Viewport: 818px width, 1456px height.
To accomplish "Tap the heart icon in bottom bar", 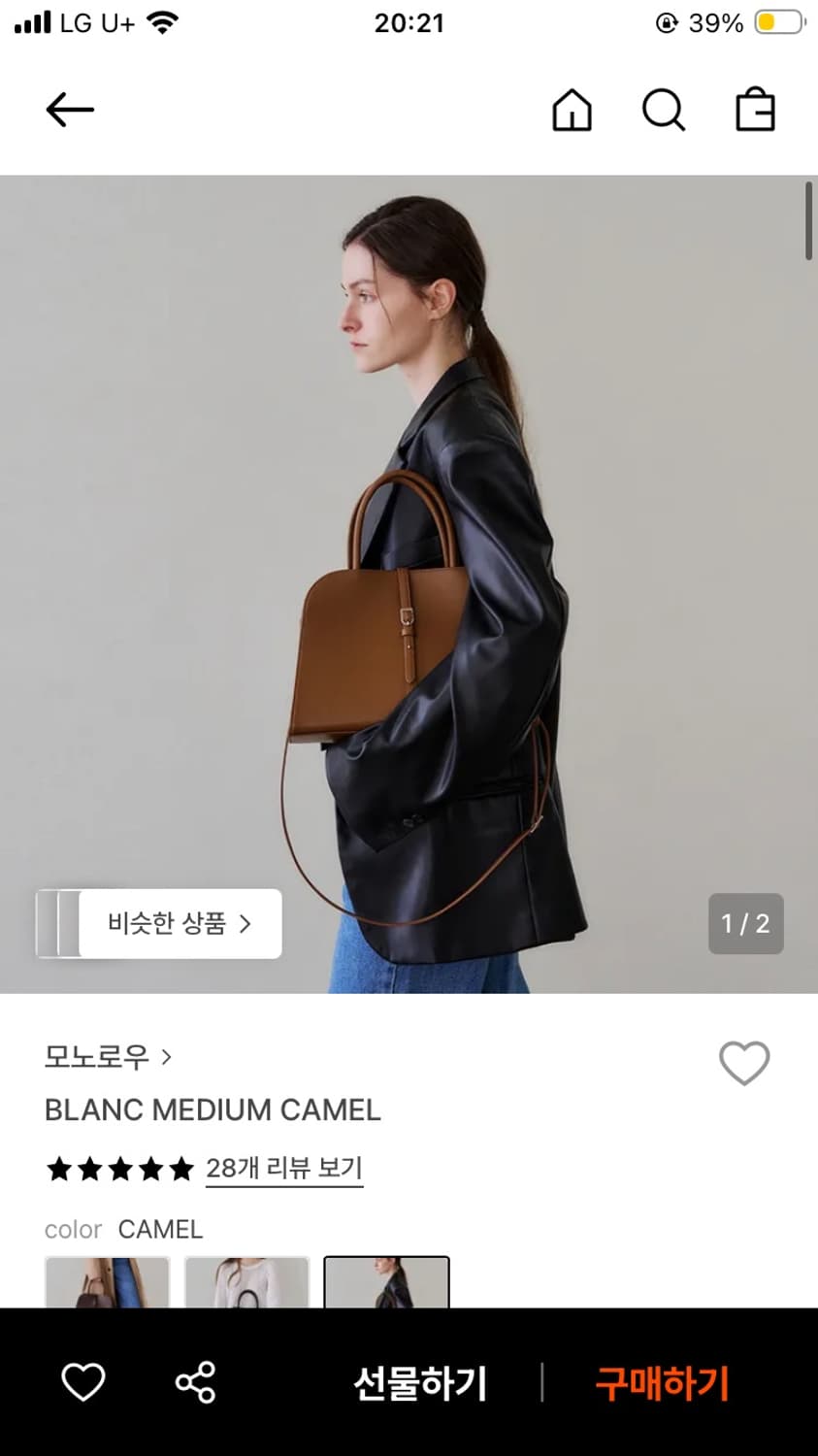I will pyautogui.click(x=83, y=1382).
